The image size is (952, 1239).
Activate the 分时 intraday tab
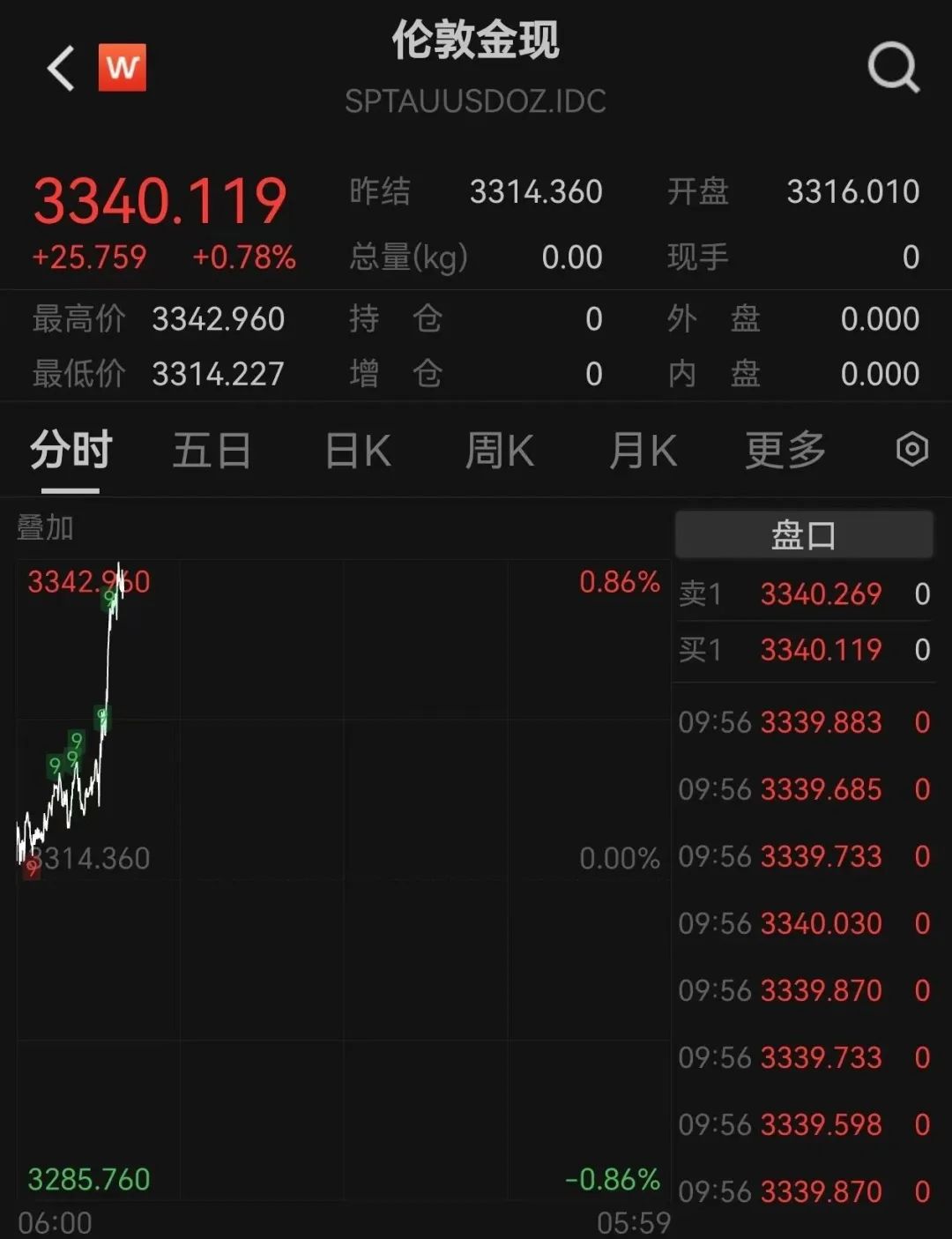[x=69, y=450]
